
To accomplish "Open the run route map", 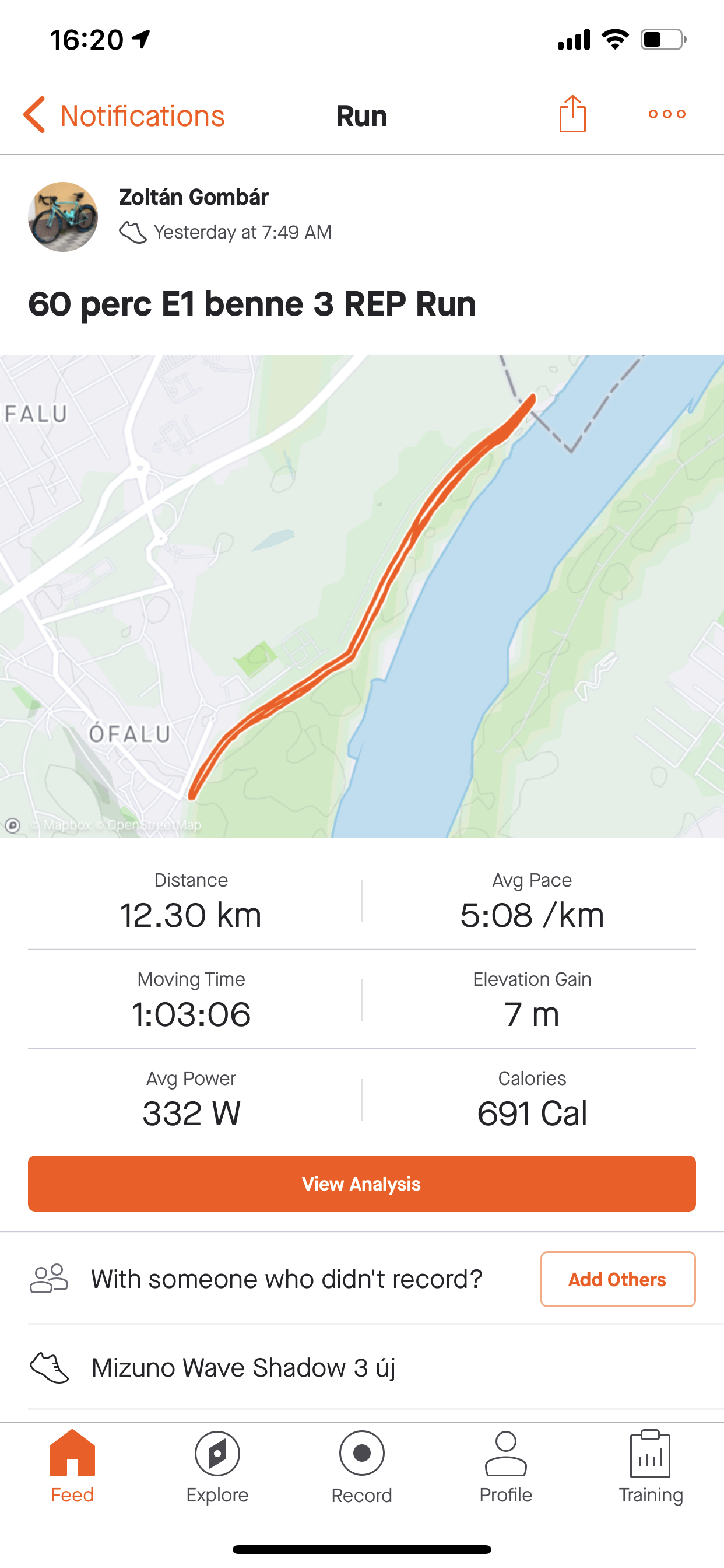I will pyautogui.click(x=362, y=597).
